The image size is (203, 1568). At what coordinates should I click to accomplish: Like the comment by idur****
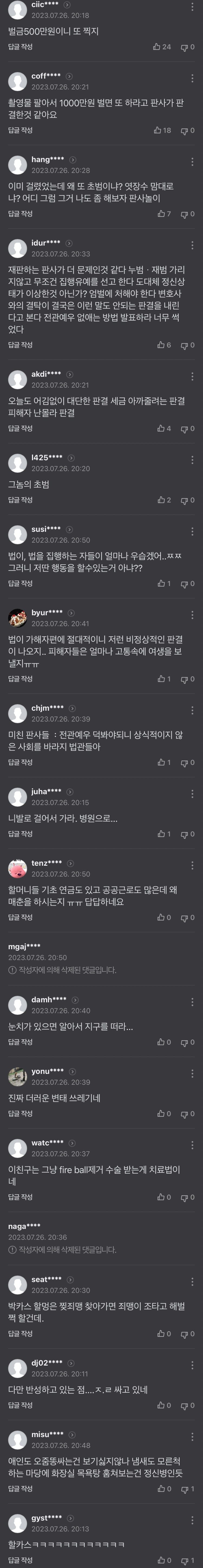point(161,345)
